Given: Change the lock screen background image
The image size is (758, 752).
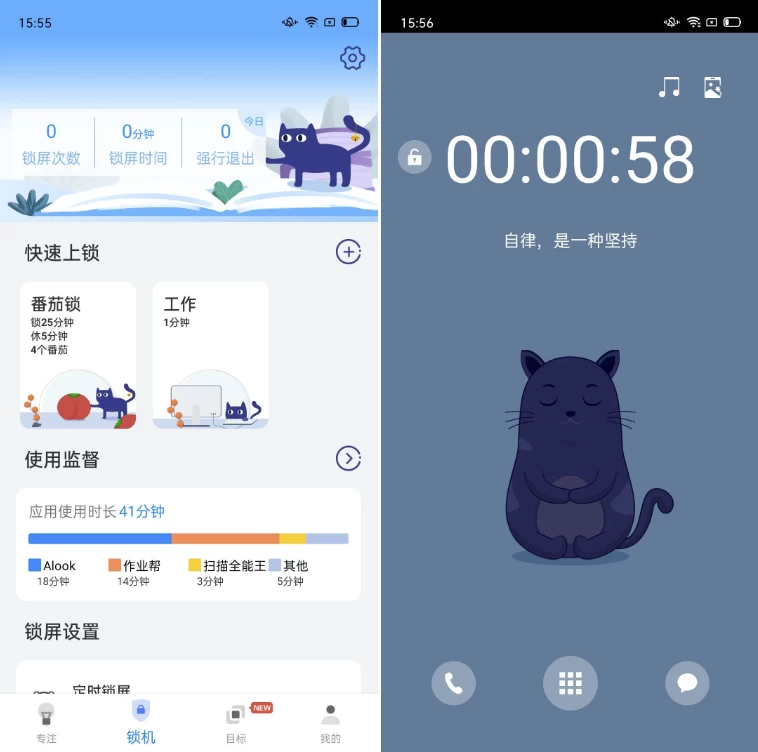Looking at the screenshot, I should pyautogui.click(x=713, y=87).
